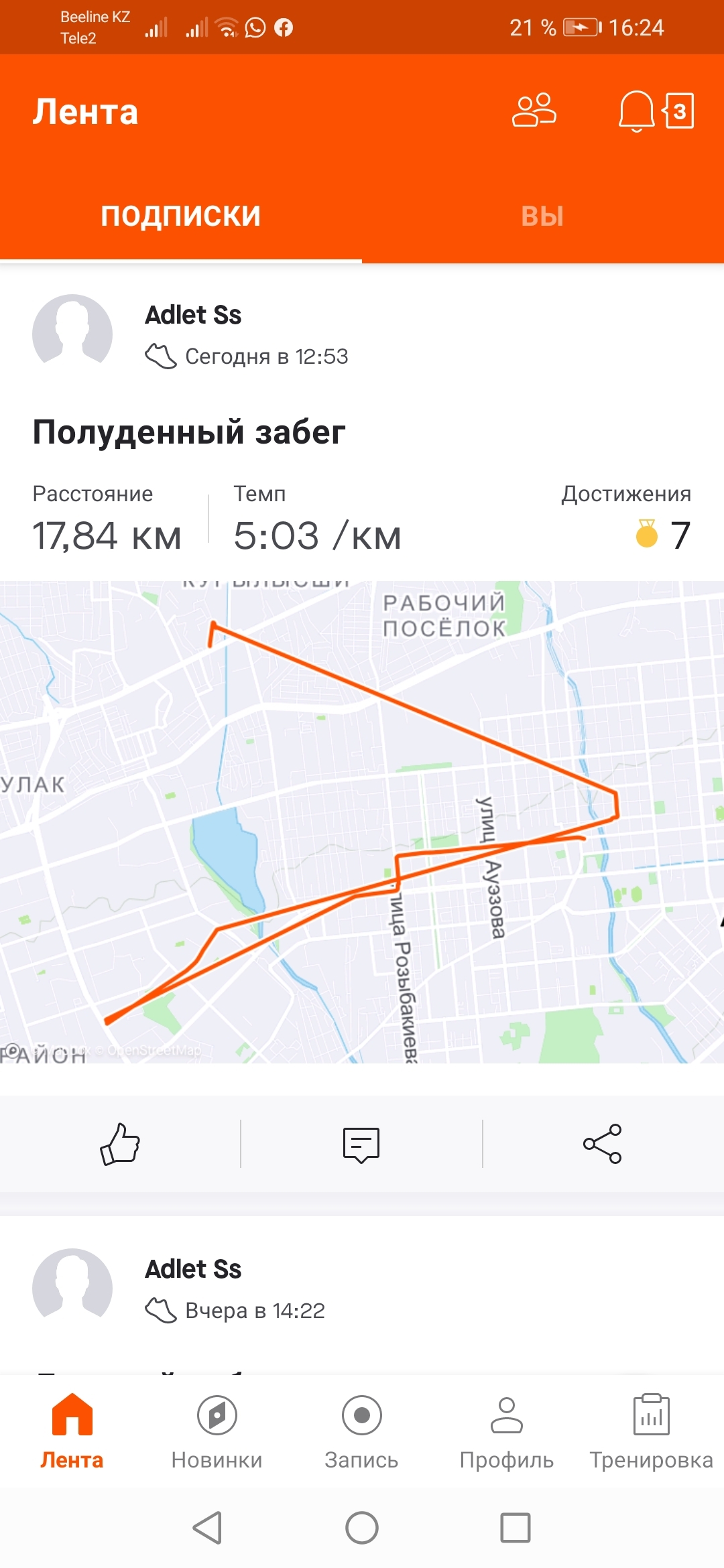Share the Полуденный забег activity
This screenshot has height=1568, width=724.
click(602, 1144)
